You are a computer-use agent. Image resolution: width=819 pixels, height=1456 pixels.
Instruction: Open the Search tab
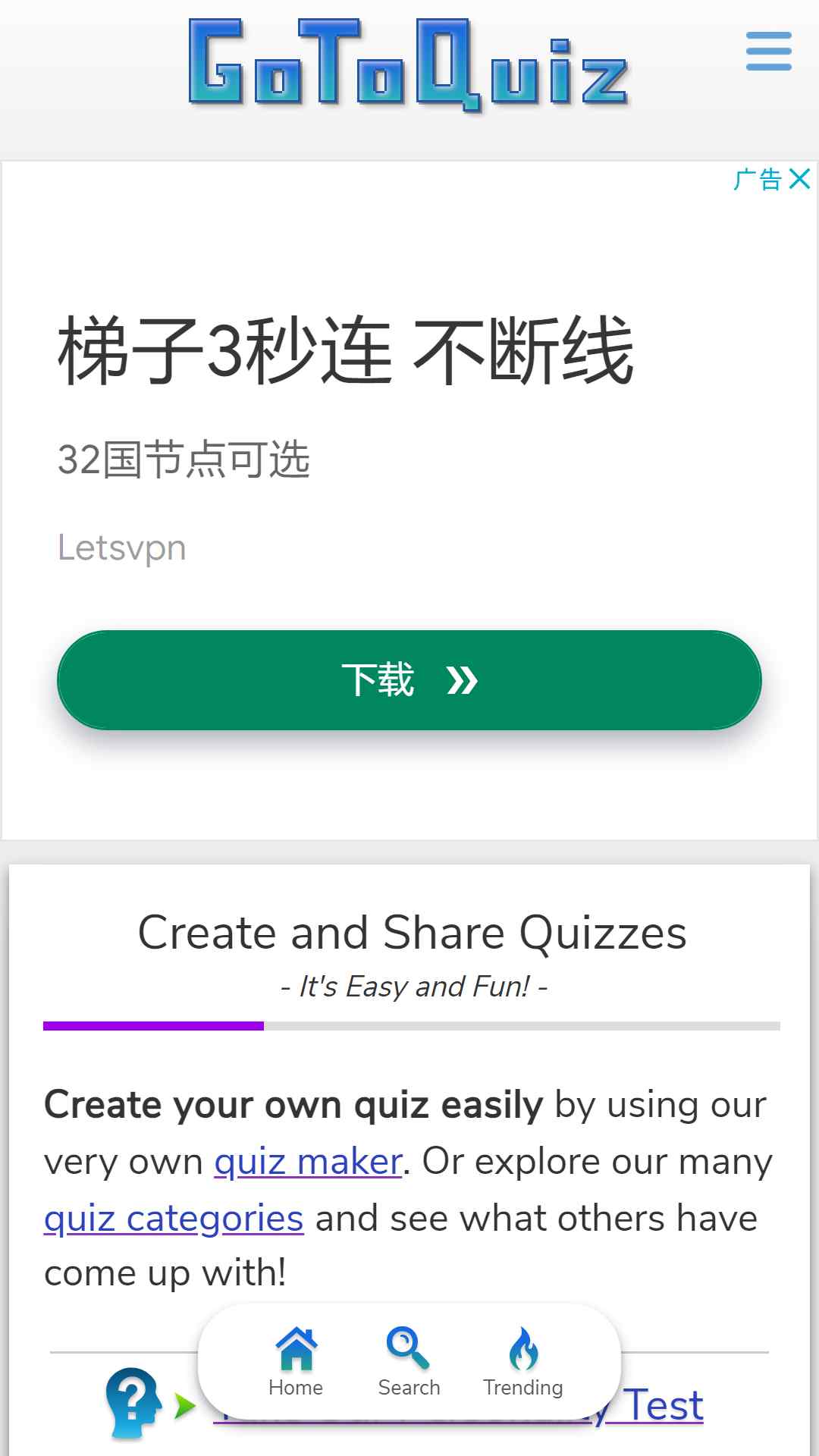(409, 1362)
